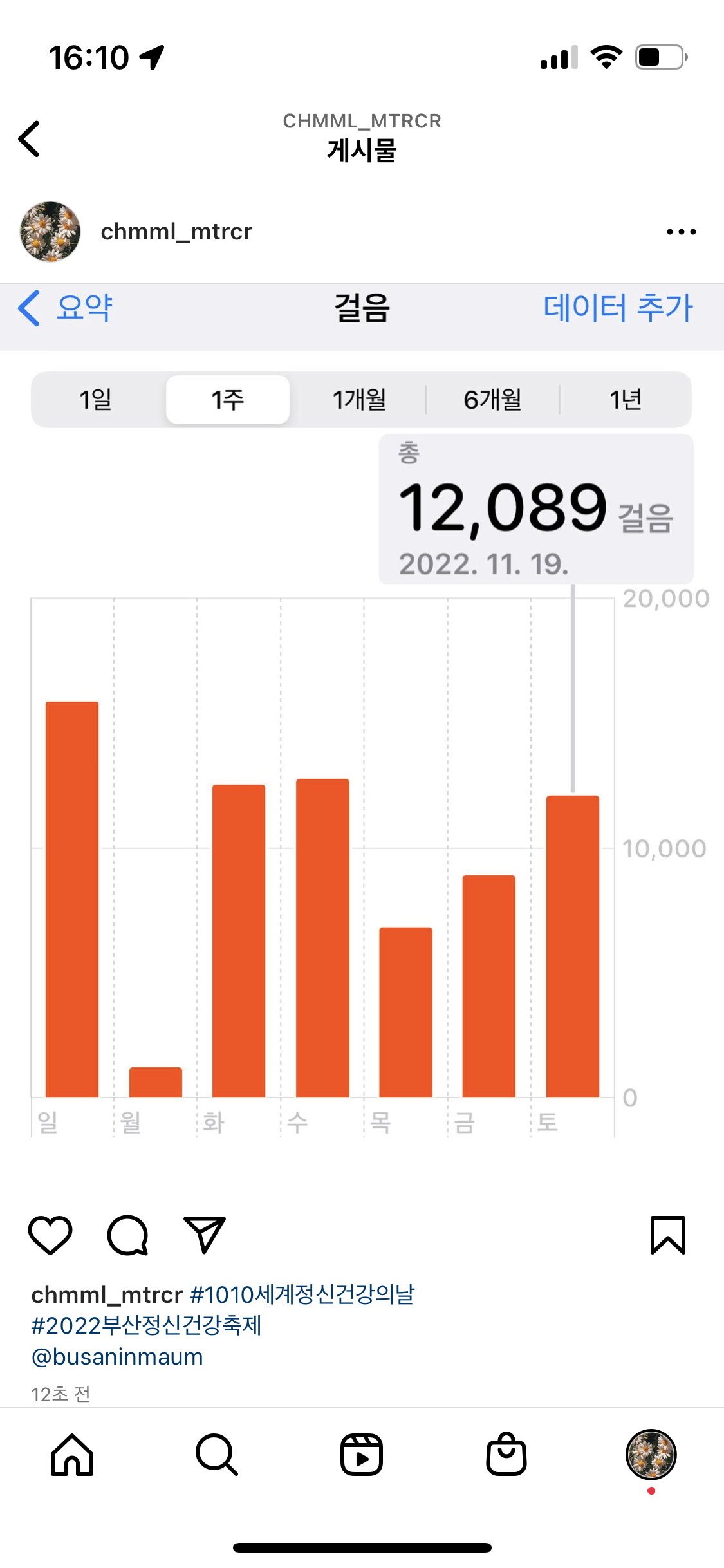Open hashtag #2022부산정신건강축제

147,1325
